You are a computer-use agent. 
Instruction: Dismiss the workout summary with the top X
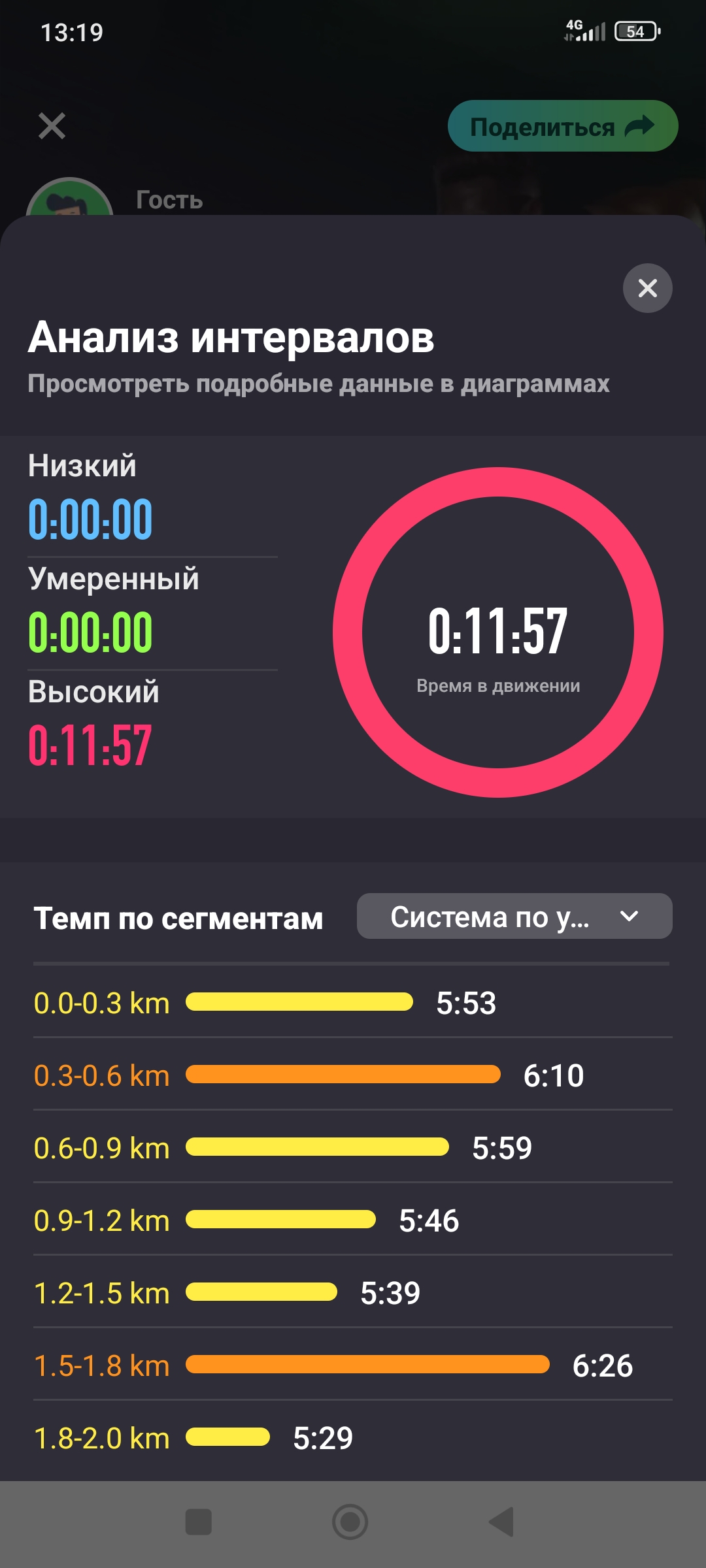[x=52, y=126]
